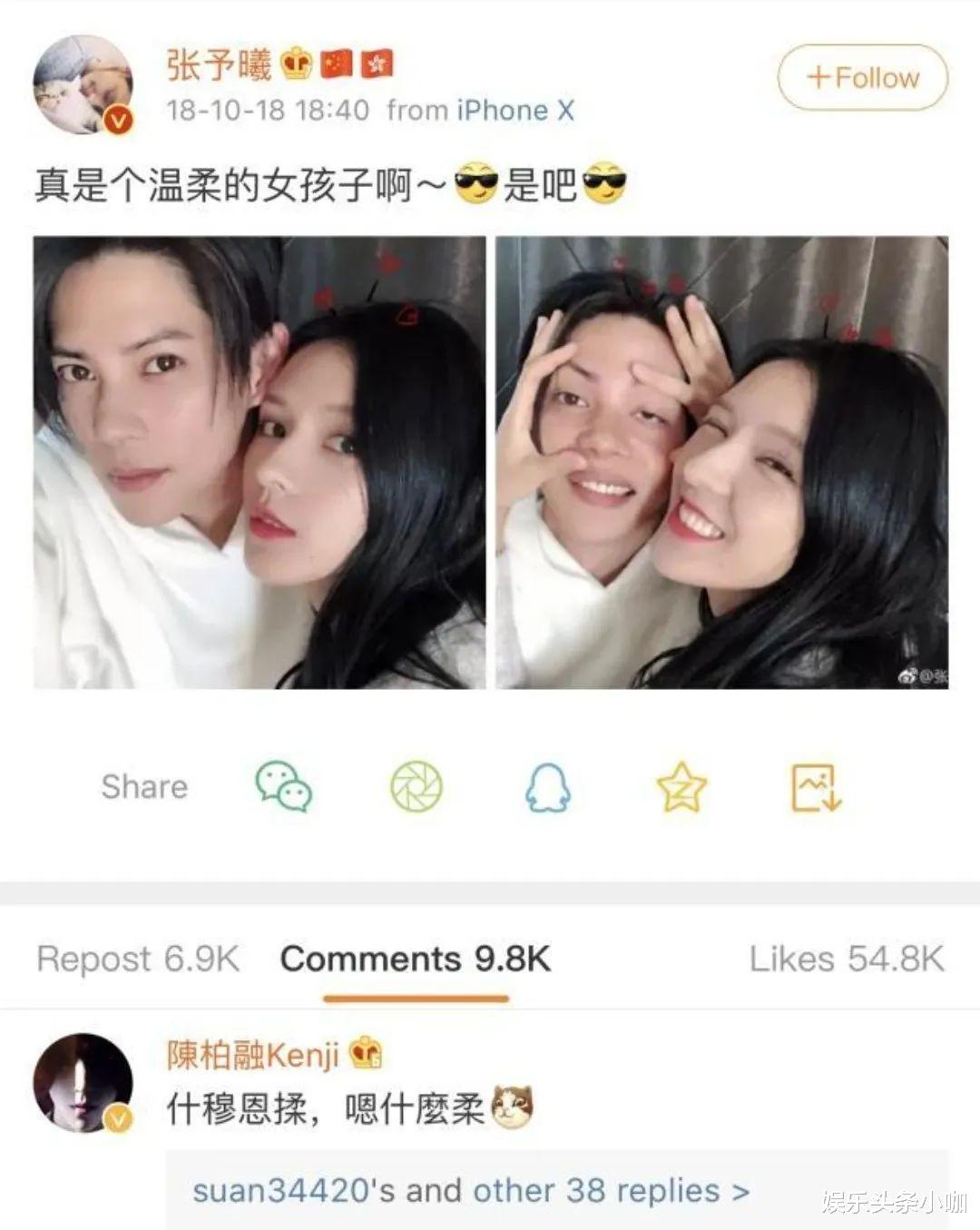Click the crown badge next to 陳柏融Kenji
Screen dimensions: 980x1230
click(368, 1055)
